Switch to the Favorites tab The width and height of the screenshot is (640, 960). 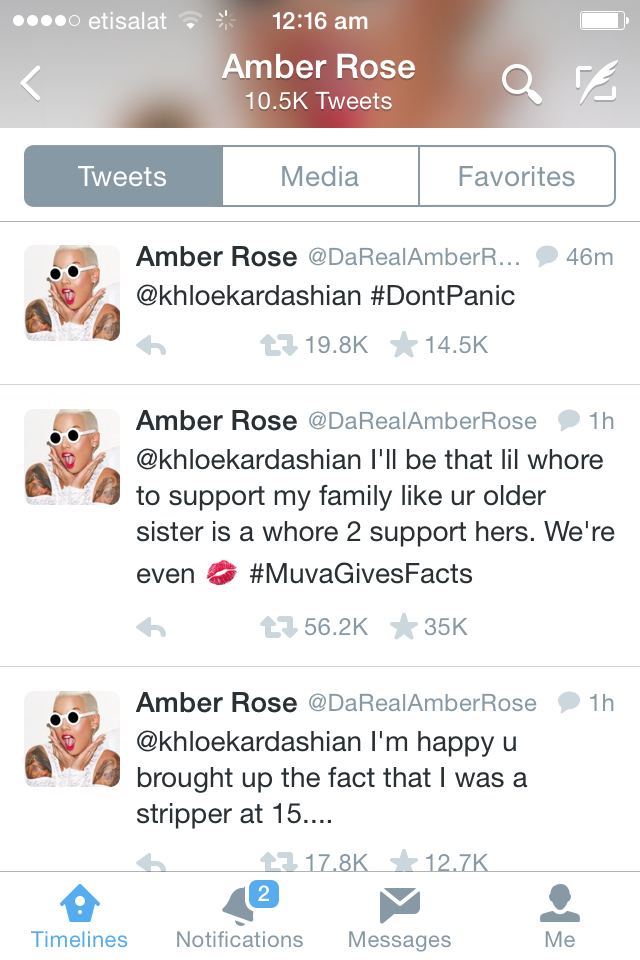tap(516, 177)
